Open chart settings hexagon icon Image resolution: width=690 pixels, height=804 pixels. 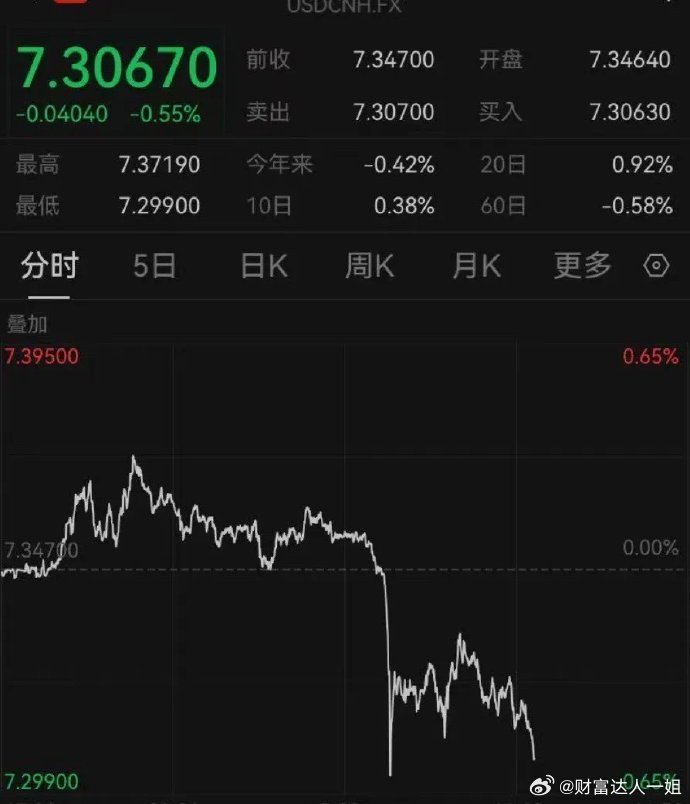pos(656,266)
